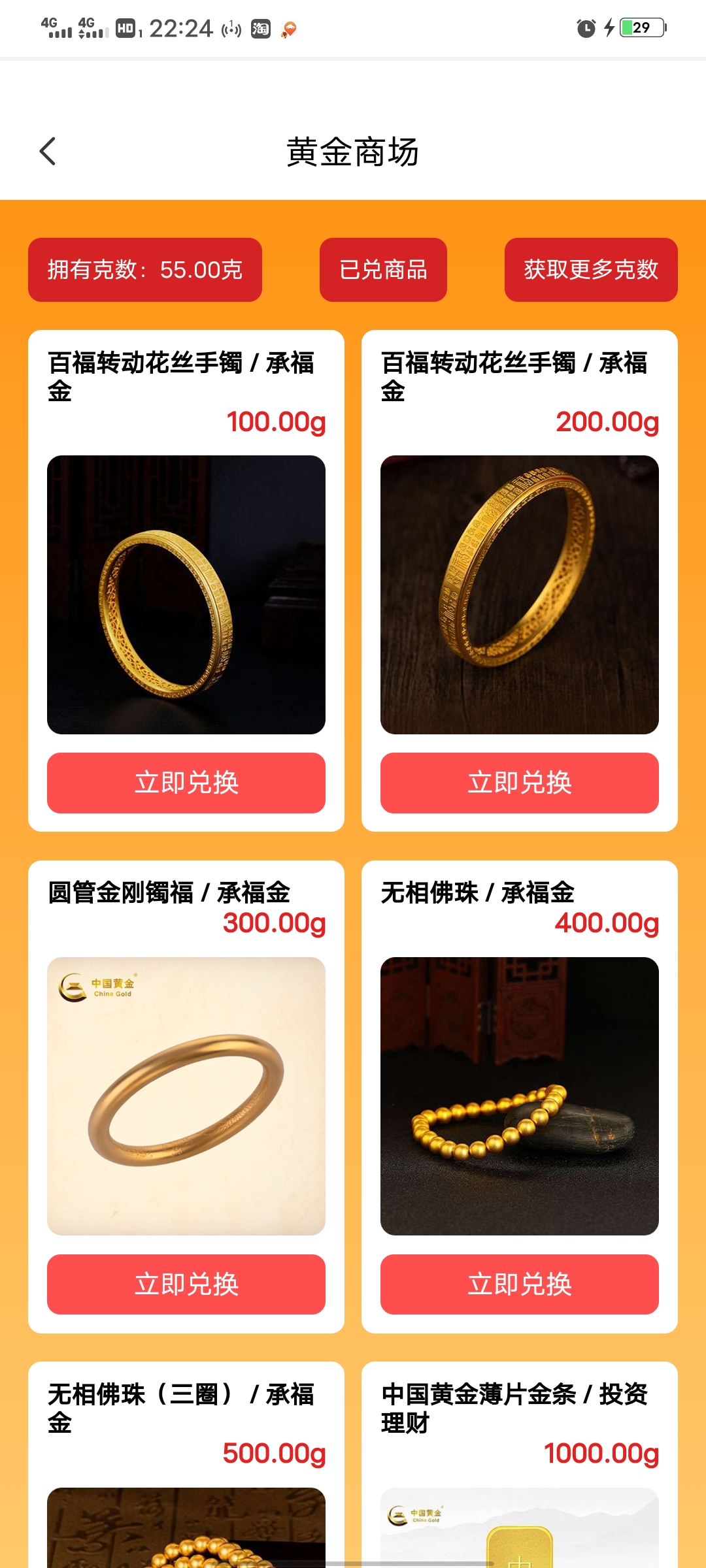Redeem the 100.00g 百福转动花丝手镯
This screenshot has width=706, height=1568.
[x=186, y=783]
